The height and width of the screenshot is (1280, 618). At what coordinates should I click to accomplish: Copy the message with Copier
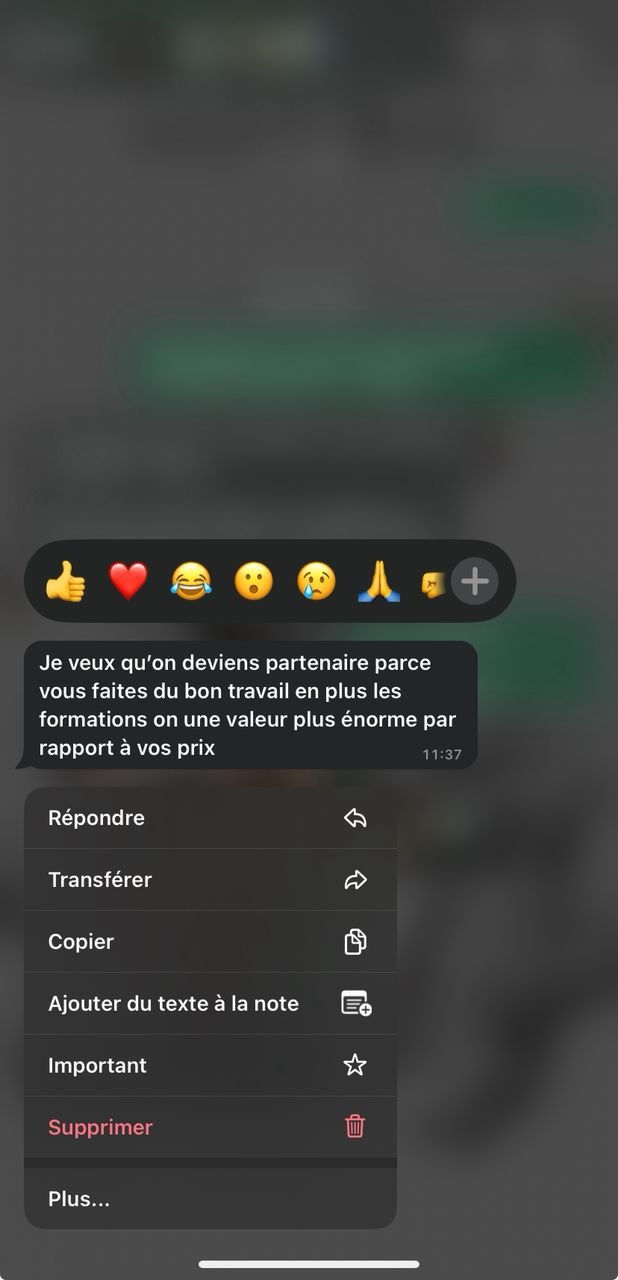click(x=210, y=942)
